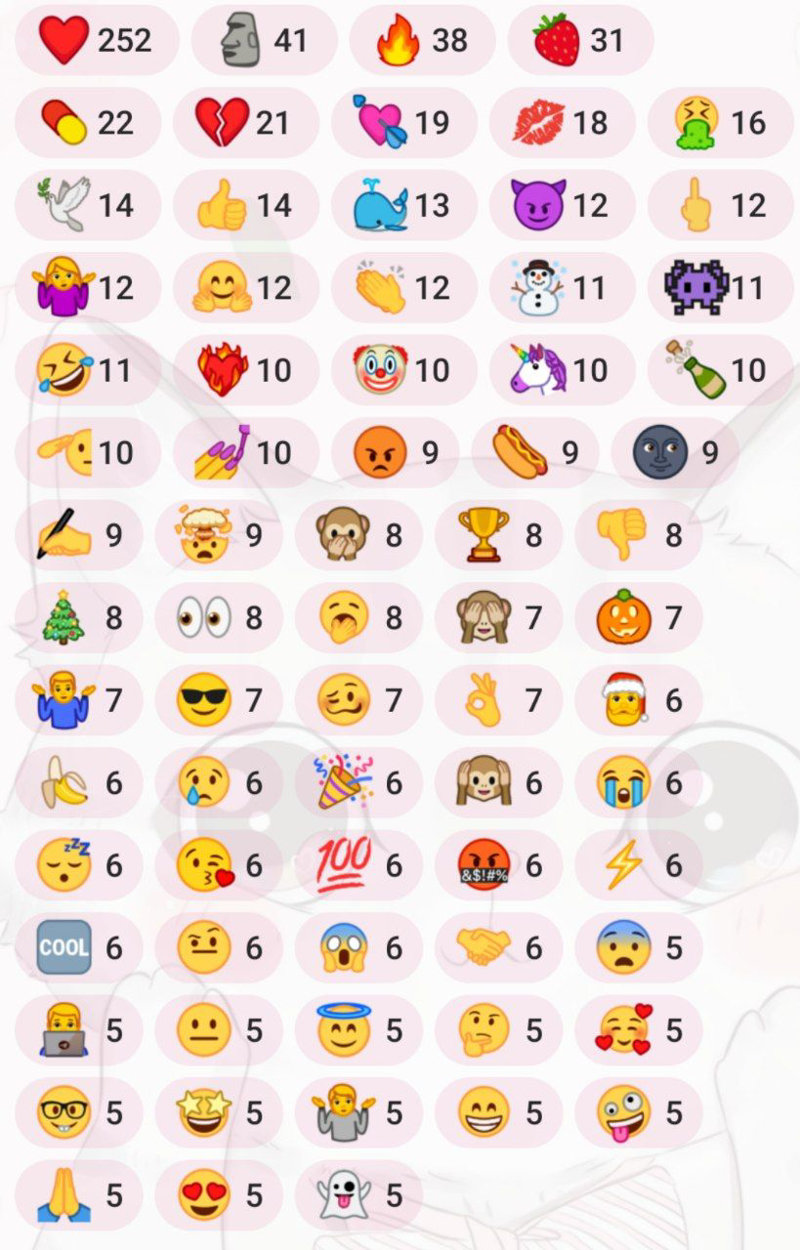Add the moai statue reaction

click(x=263, y=40)
